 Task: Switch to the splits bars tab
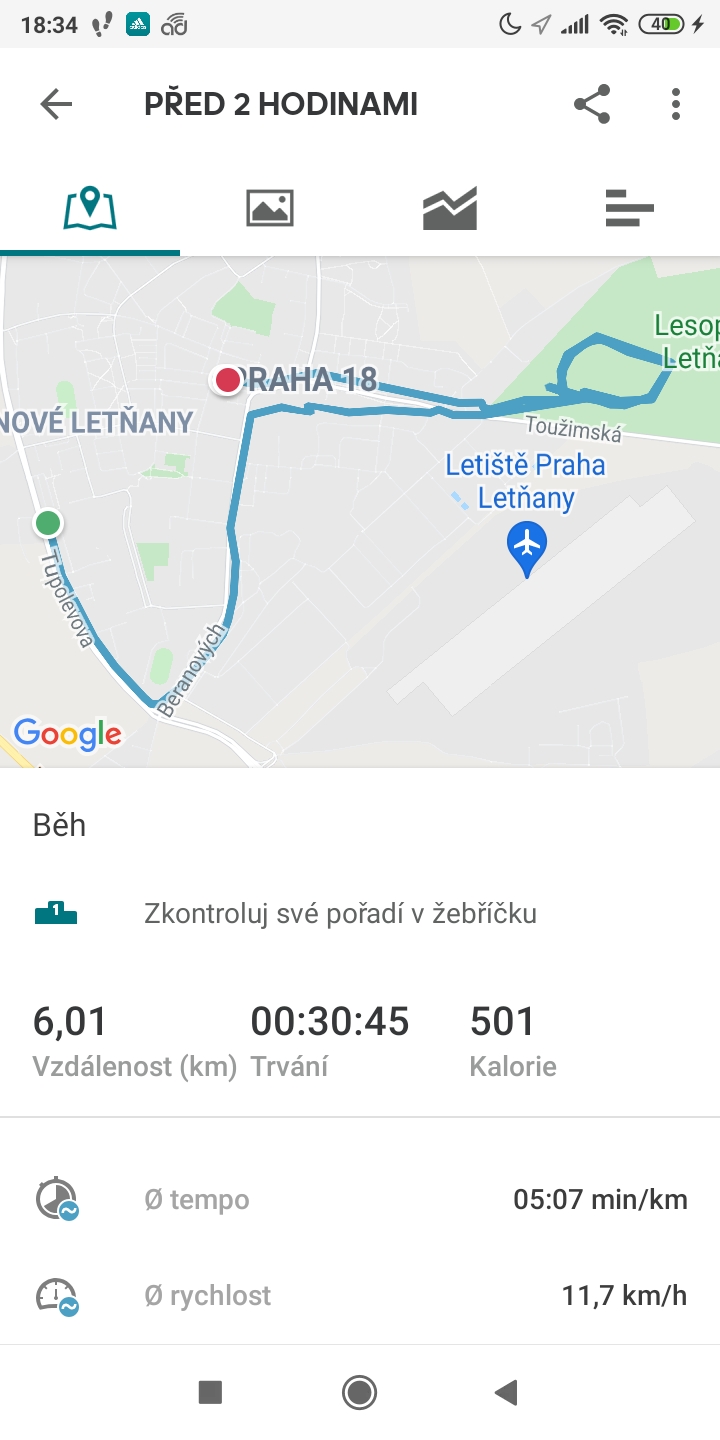coord(630,208)
